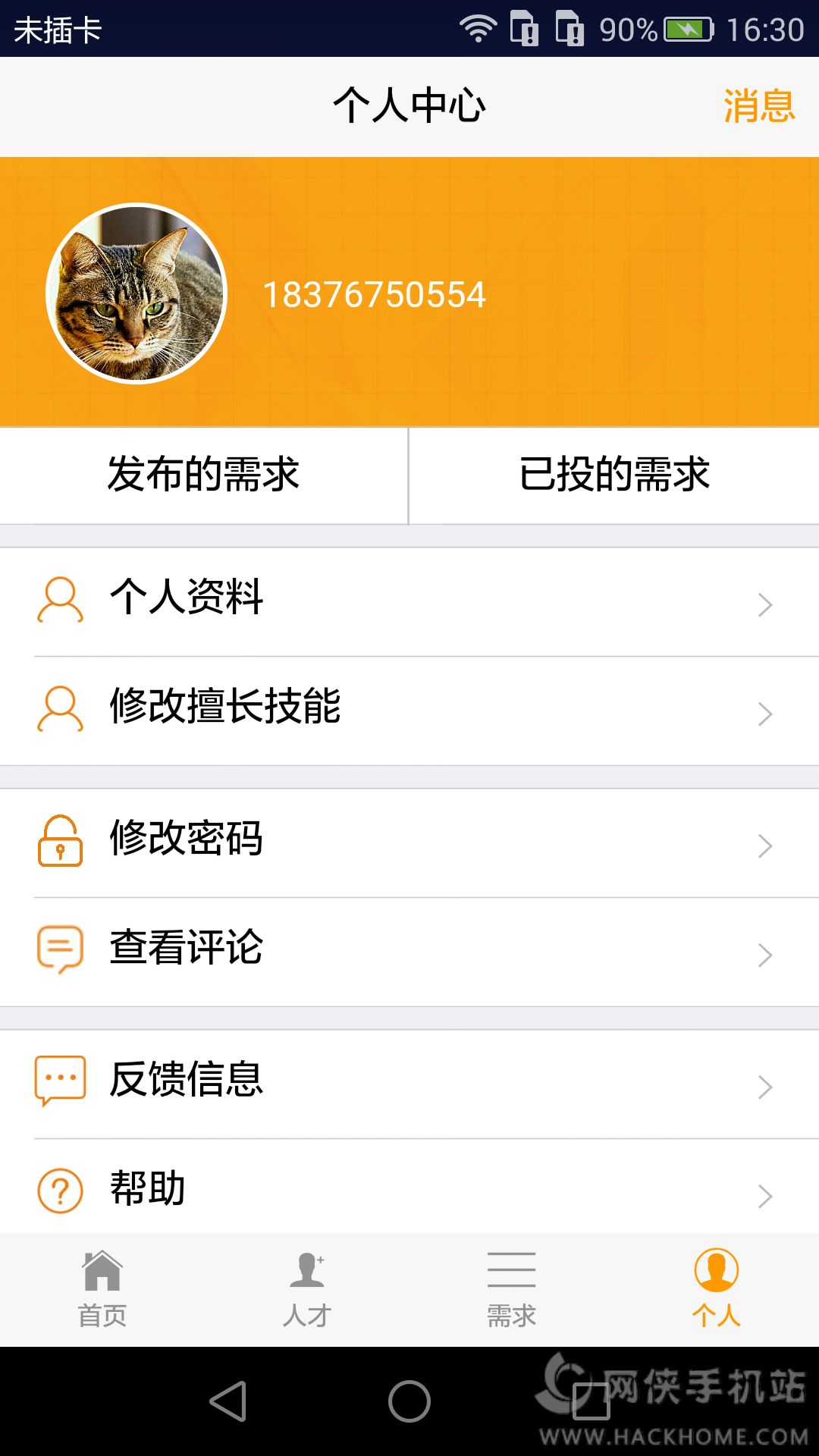View 已投的需求 applied demands

614,475
